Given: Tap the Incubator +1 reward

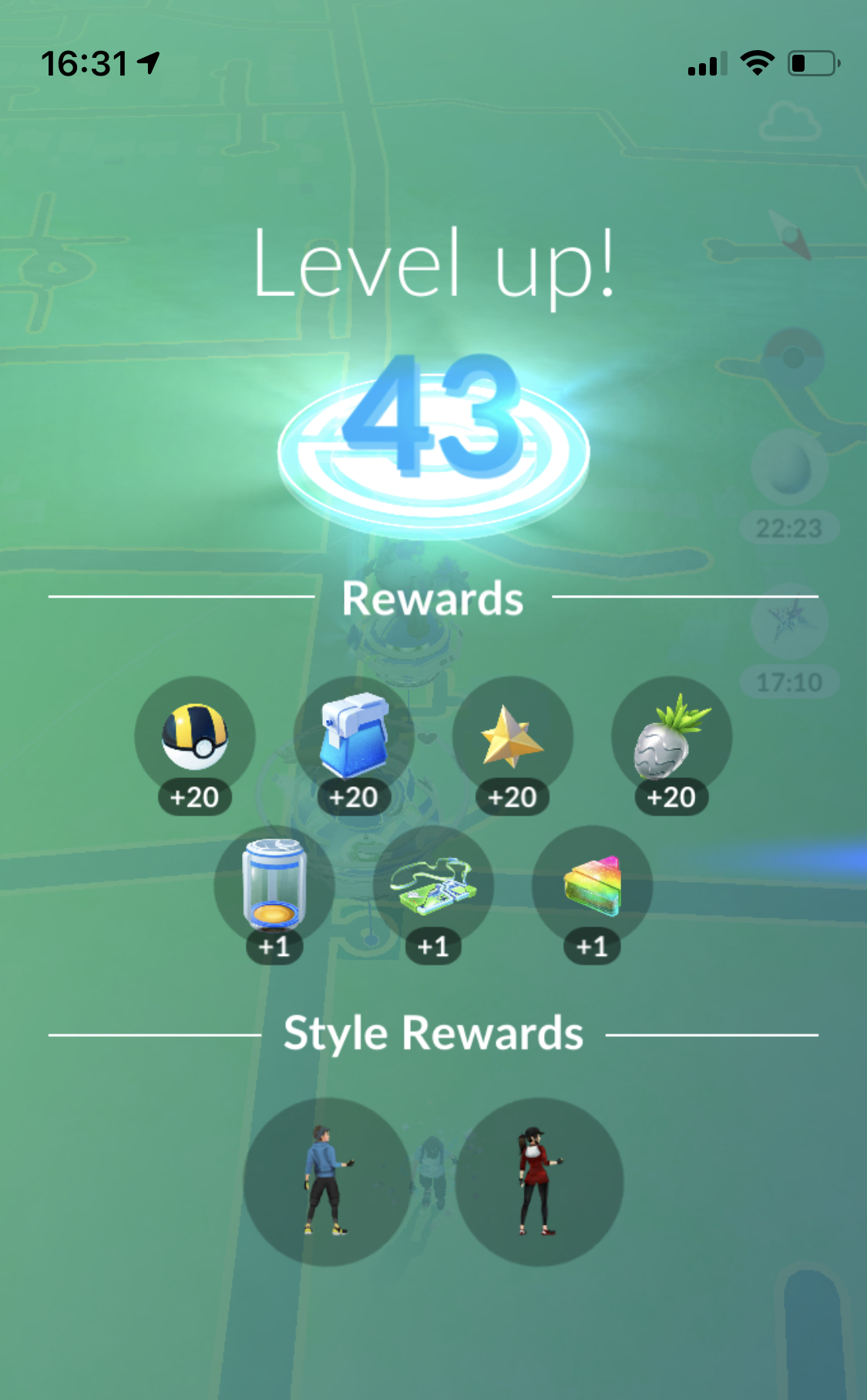Looking at the screenshot, I should [274, 887].
